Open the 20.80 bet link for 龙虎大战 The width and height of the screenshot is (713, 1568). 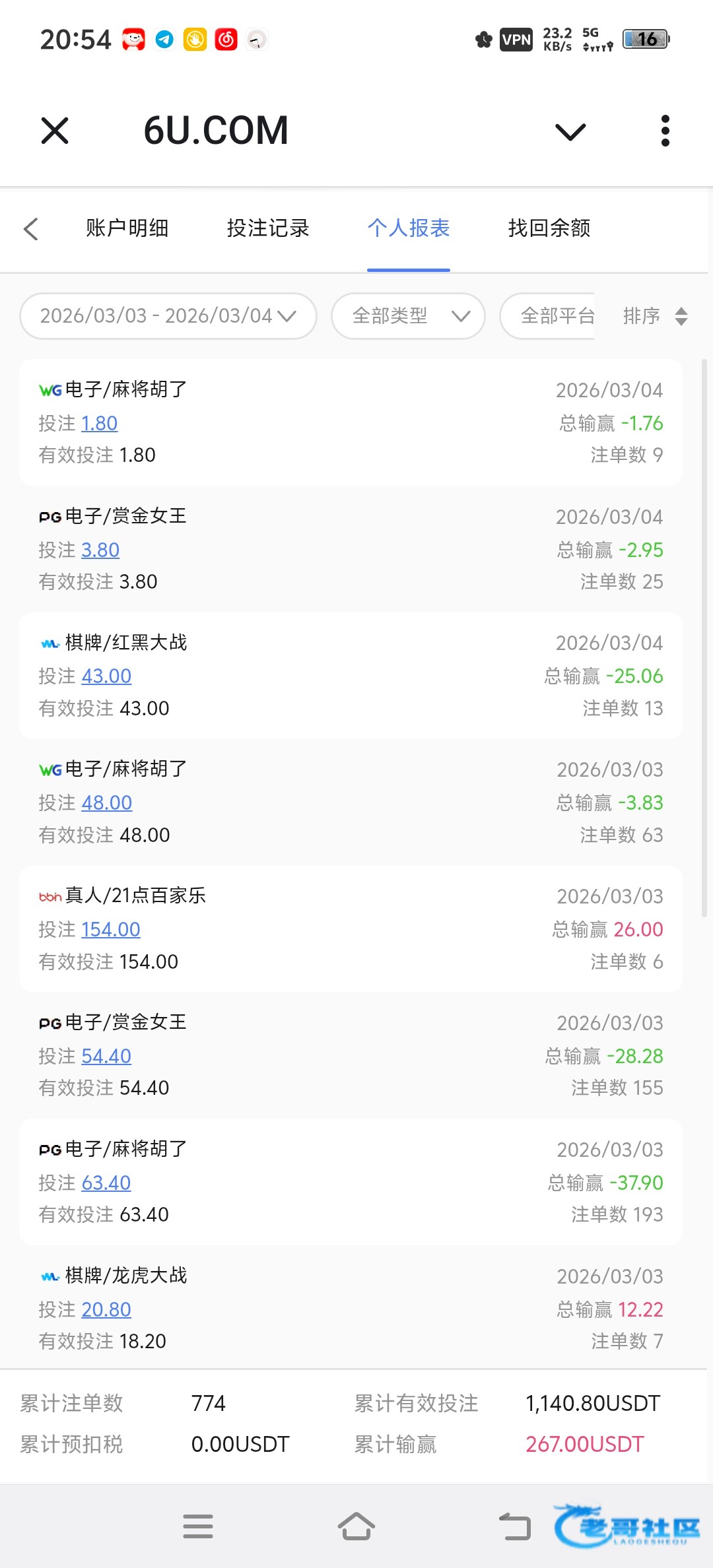(106, 1309)
